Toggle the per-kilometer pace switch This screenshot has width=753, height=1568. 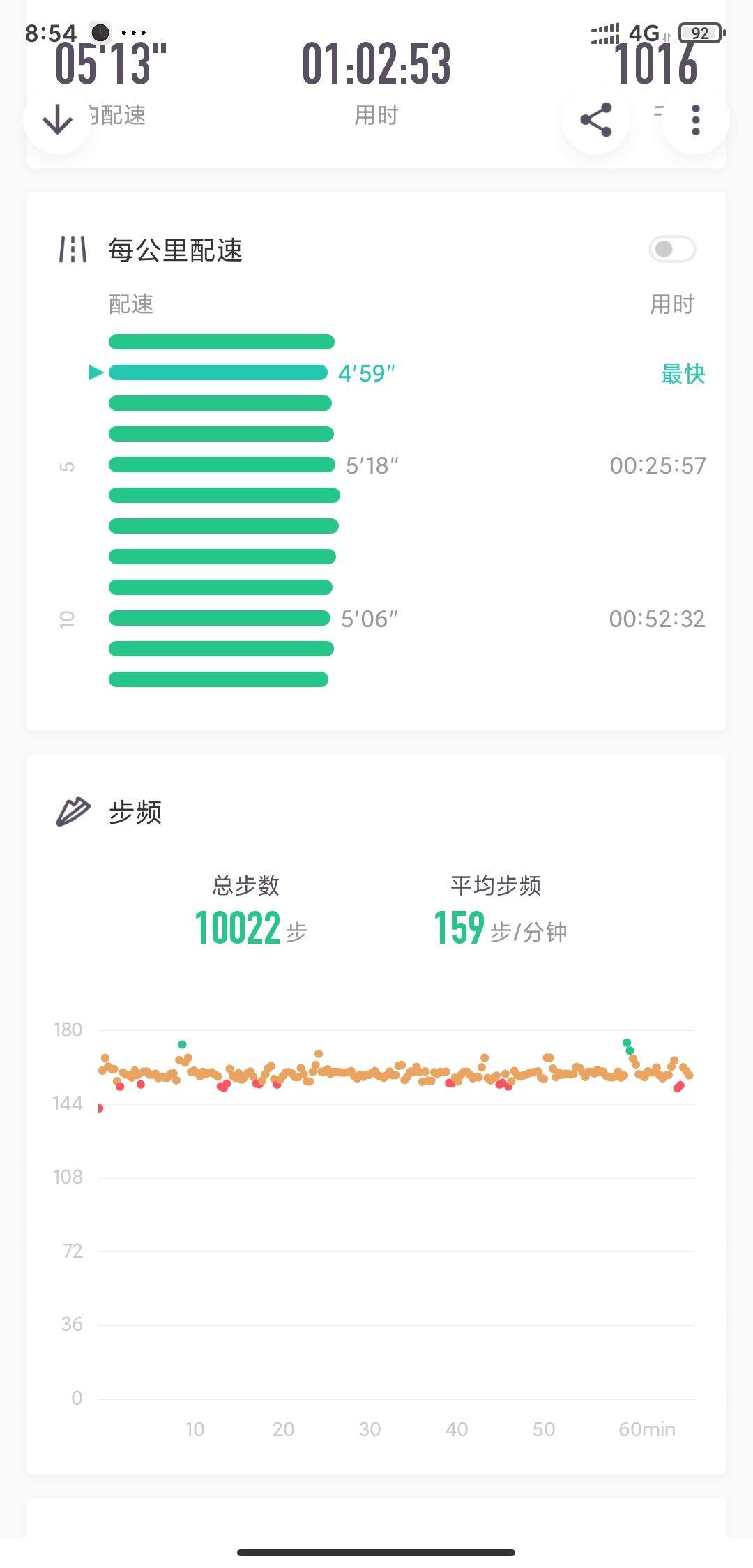(x=671, y=249)
